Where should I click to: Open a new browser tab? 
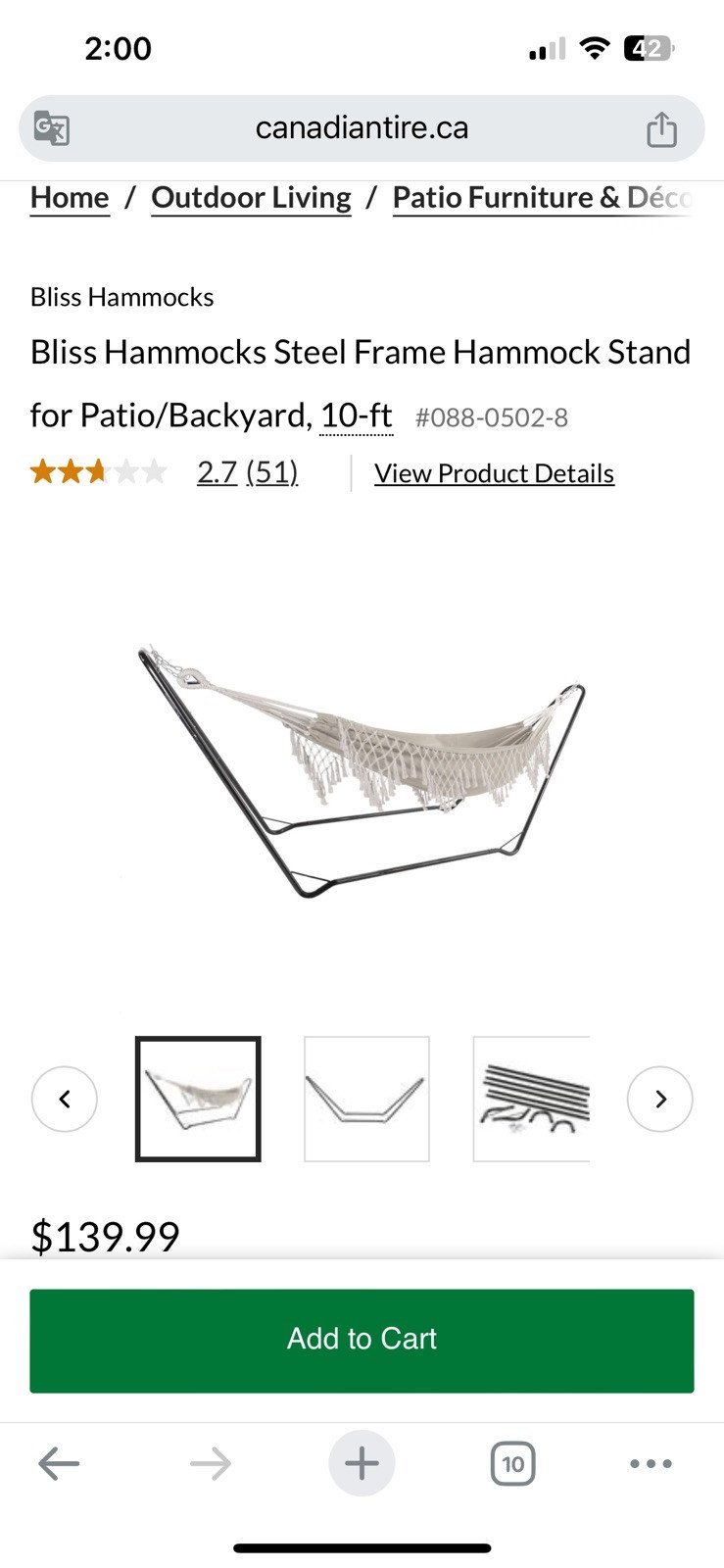(x=362, y=1464)
